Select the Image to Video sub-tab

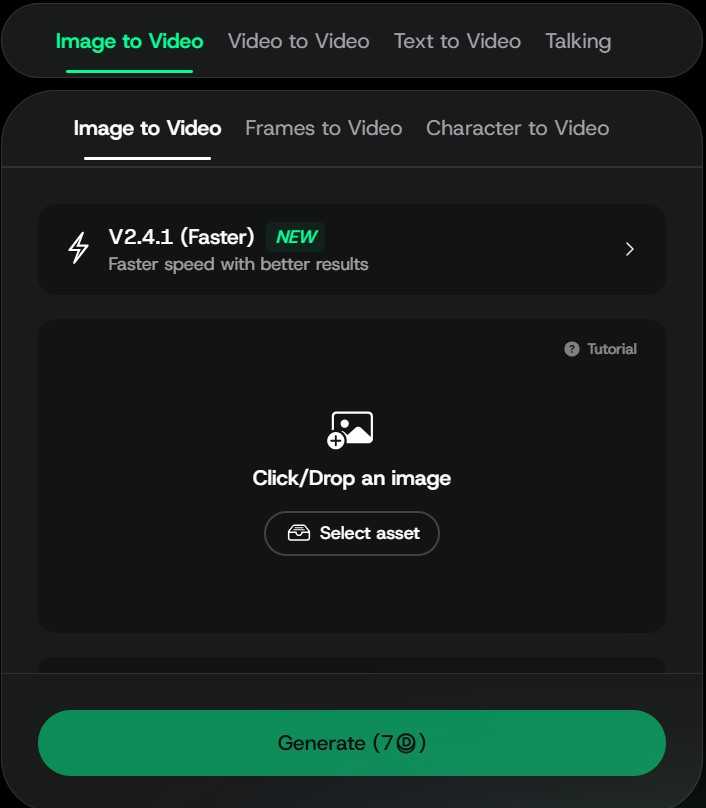point(147,128)
